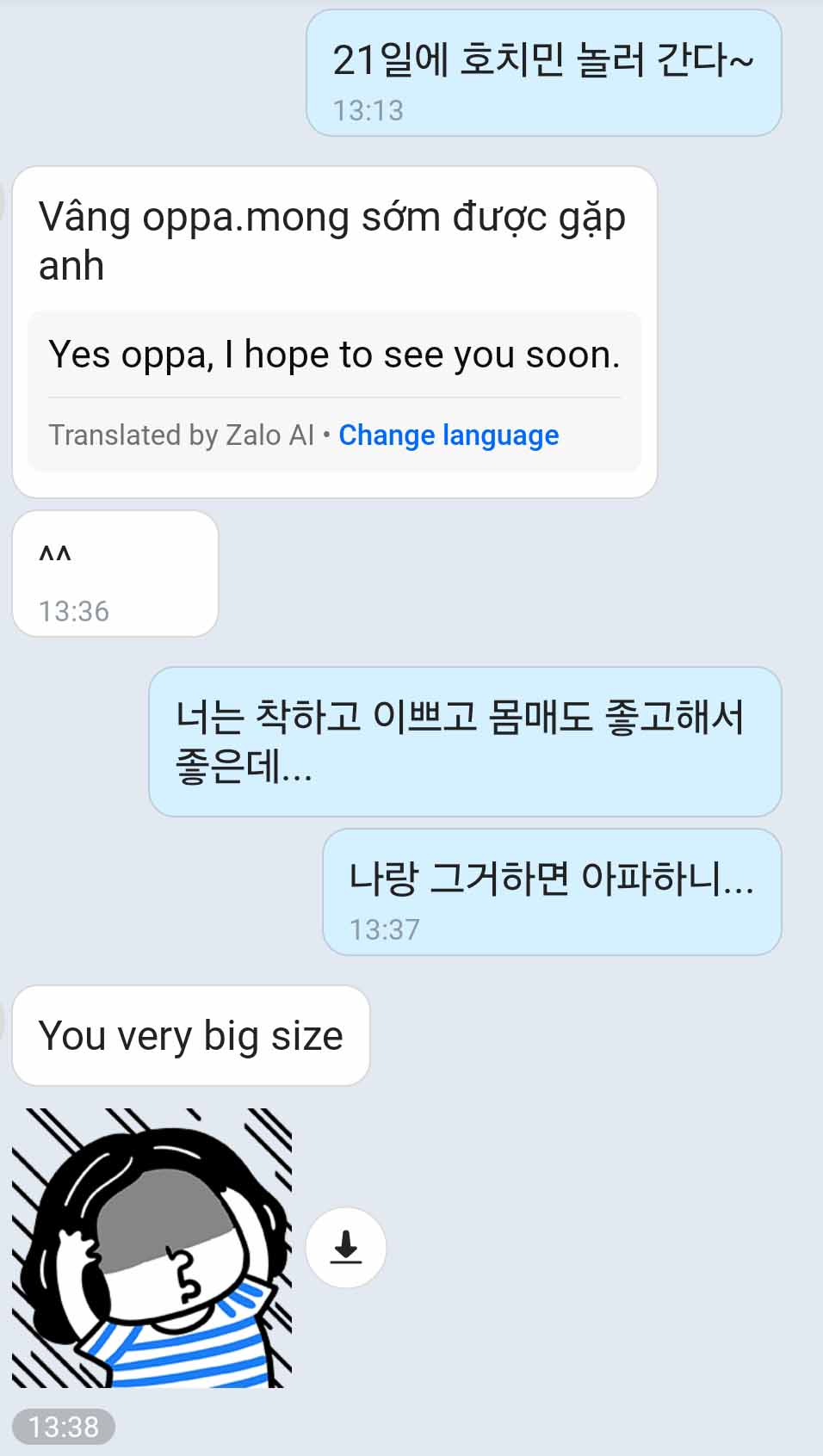
Task: Tap the Change language link
Action: point(449,435)
